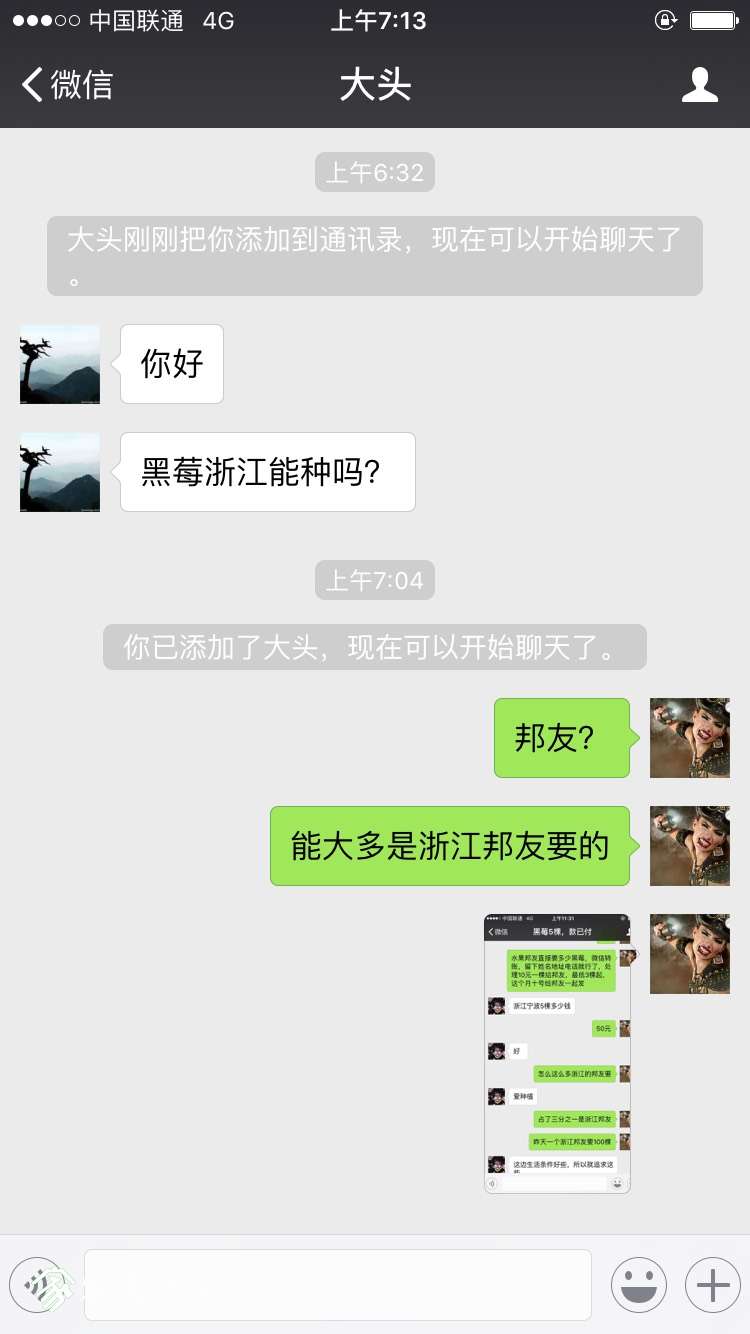Image resolution: width=750 pixels, height=1334 pixels.
Task: Focus the message text field
Action: [x=337, y=1284]
